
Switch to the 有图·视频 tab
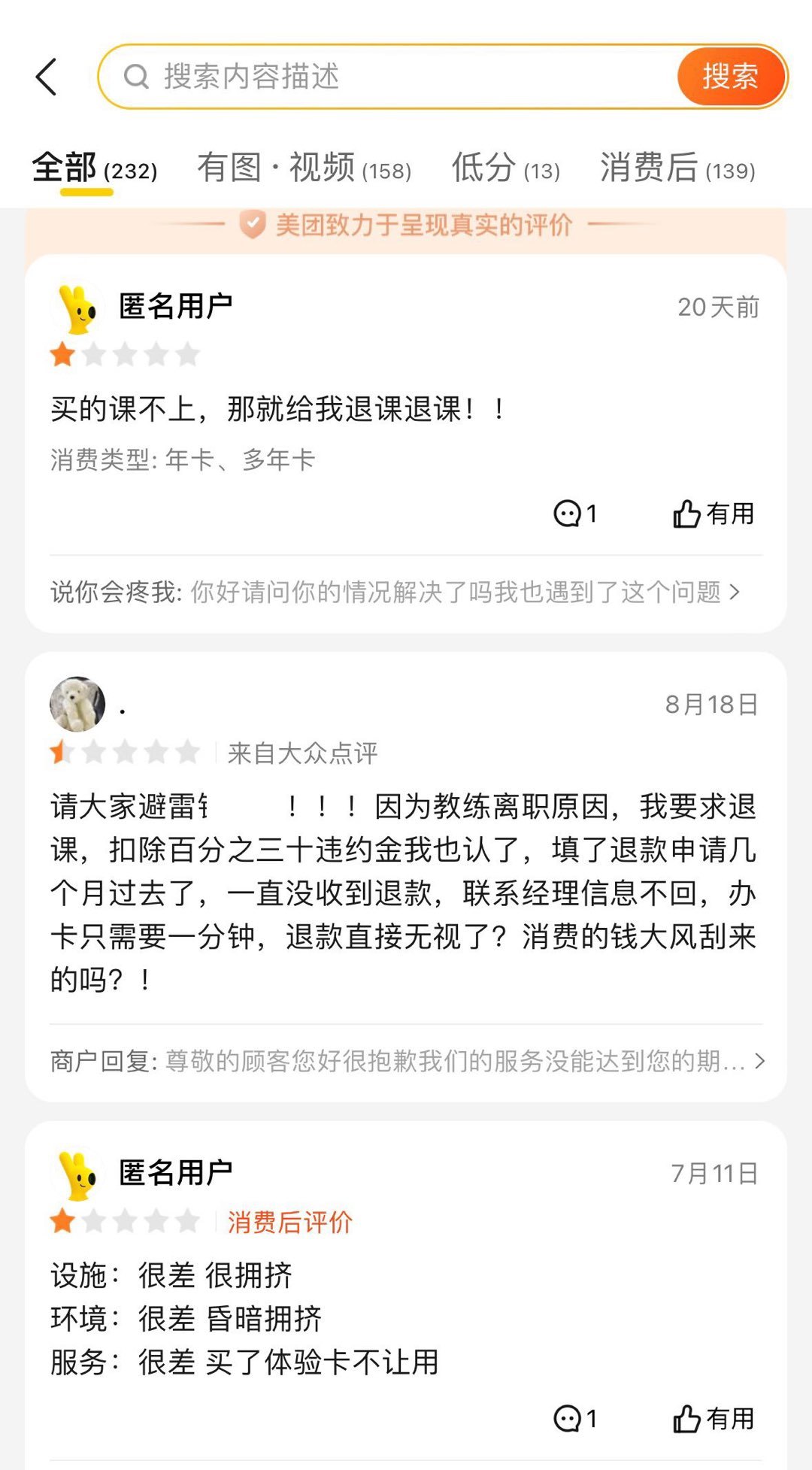pyautogui.click(x=304, y=168)
